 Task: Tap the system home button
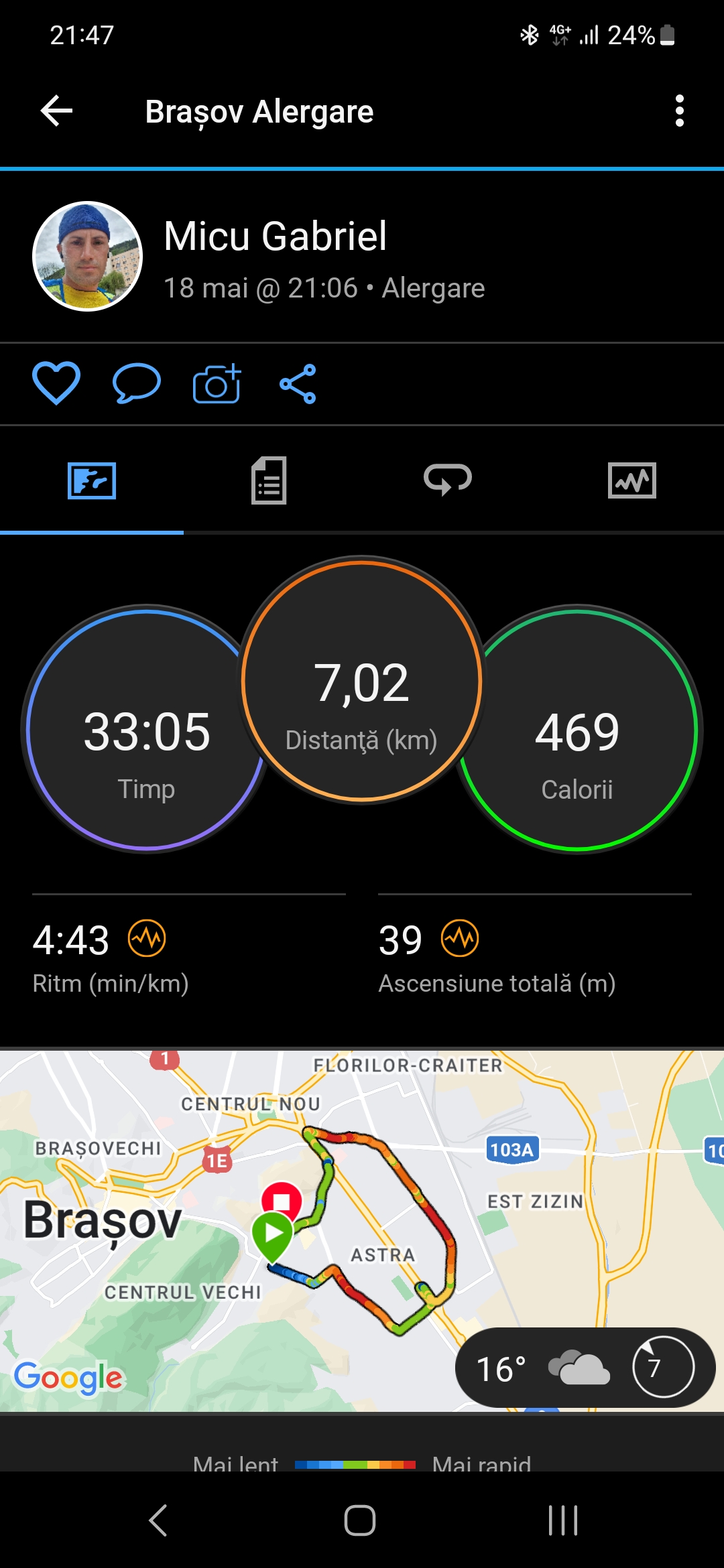[360, 1520]
